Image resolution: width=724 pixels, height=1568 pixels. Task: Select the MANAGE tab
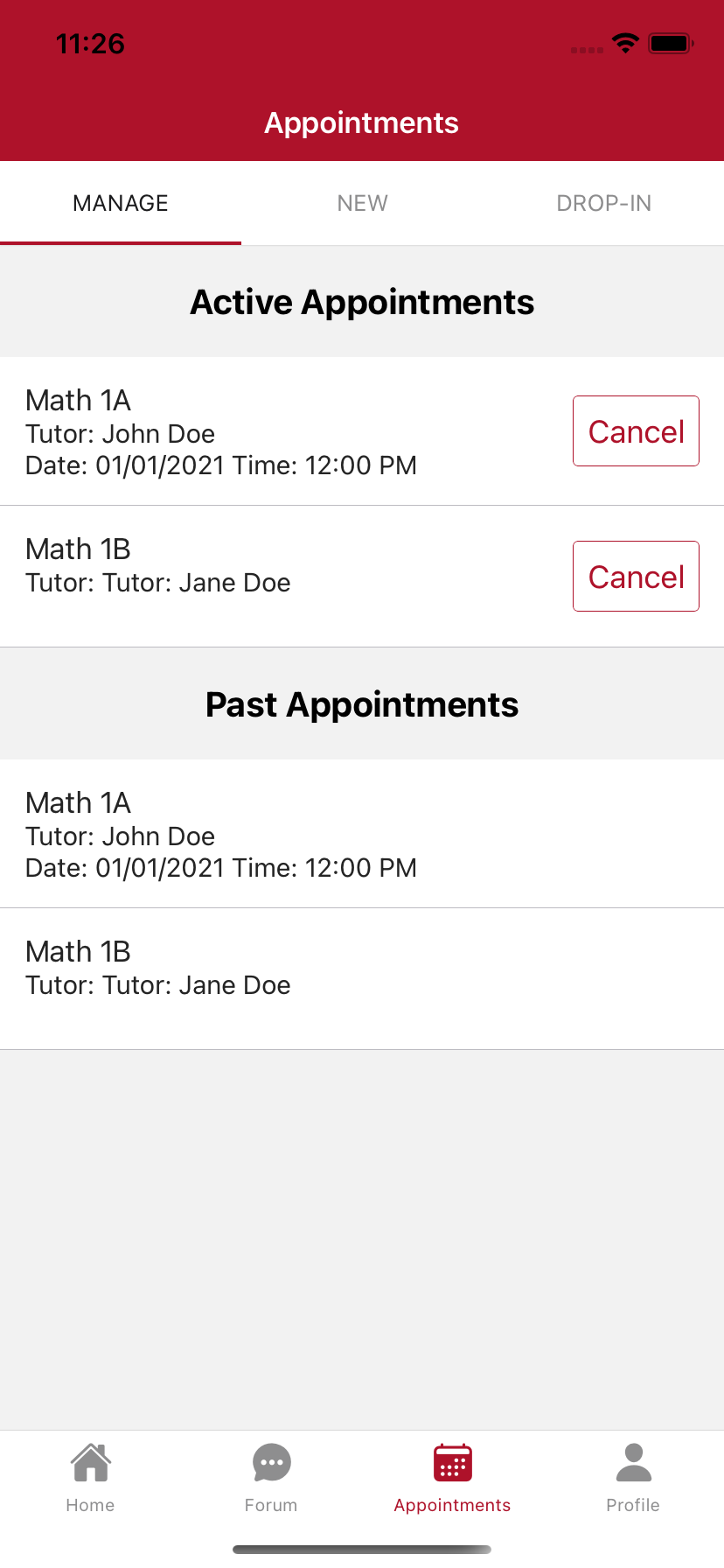[121, 203]
